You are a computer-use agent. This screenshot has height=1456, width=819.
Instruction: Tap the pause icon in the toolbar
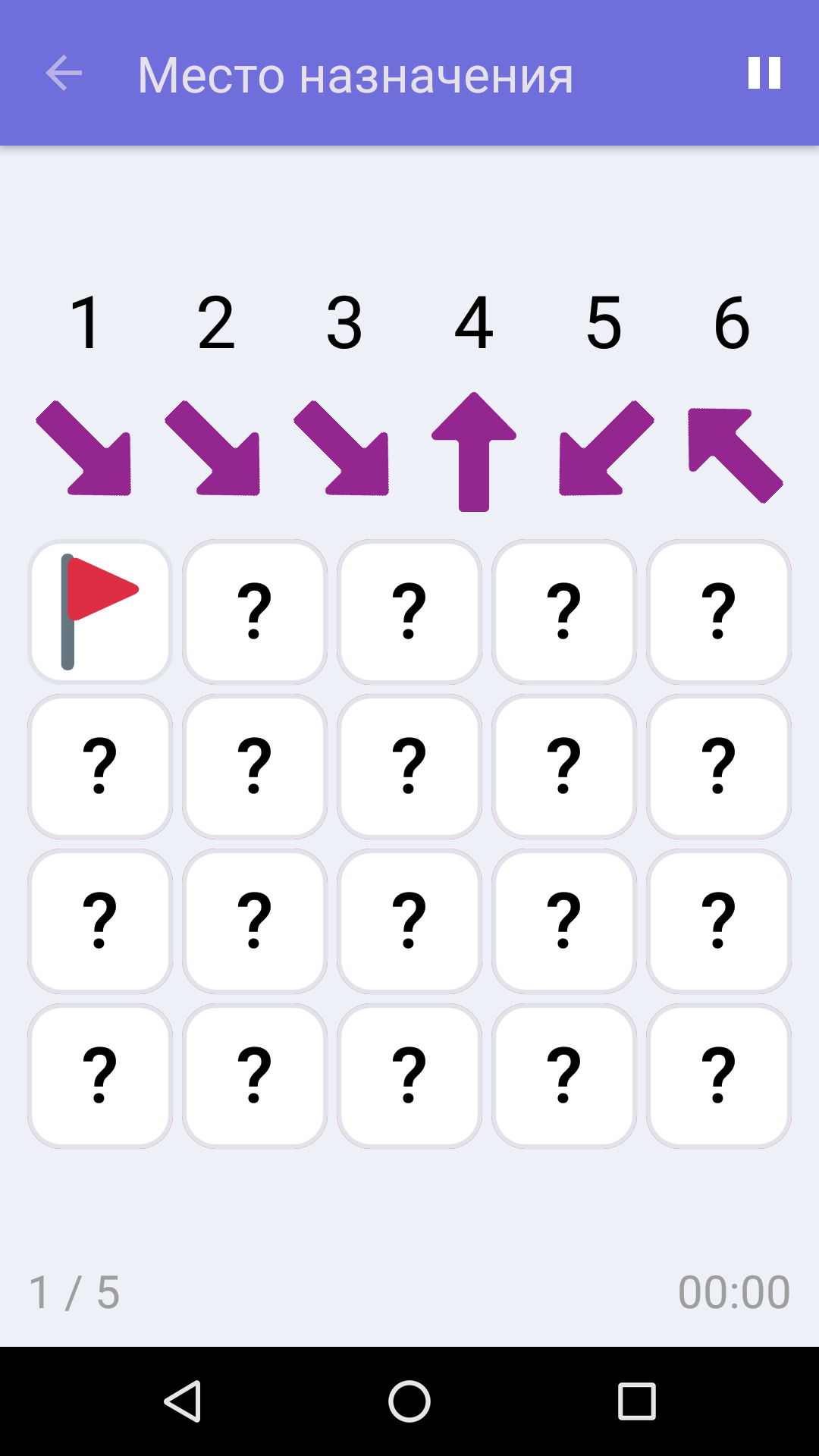coord(764,73)
